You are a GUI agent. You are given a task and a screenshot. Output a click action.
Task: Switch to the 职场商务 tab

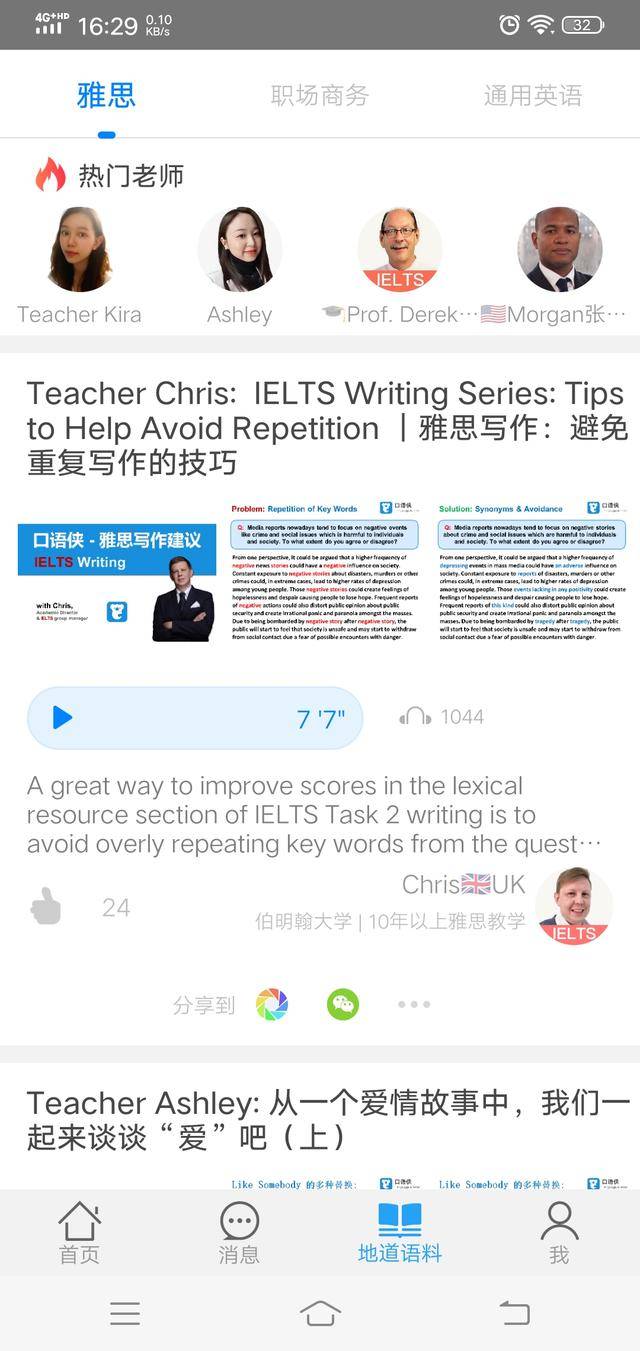pyautogui.click(x=320, y=96)
